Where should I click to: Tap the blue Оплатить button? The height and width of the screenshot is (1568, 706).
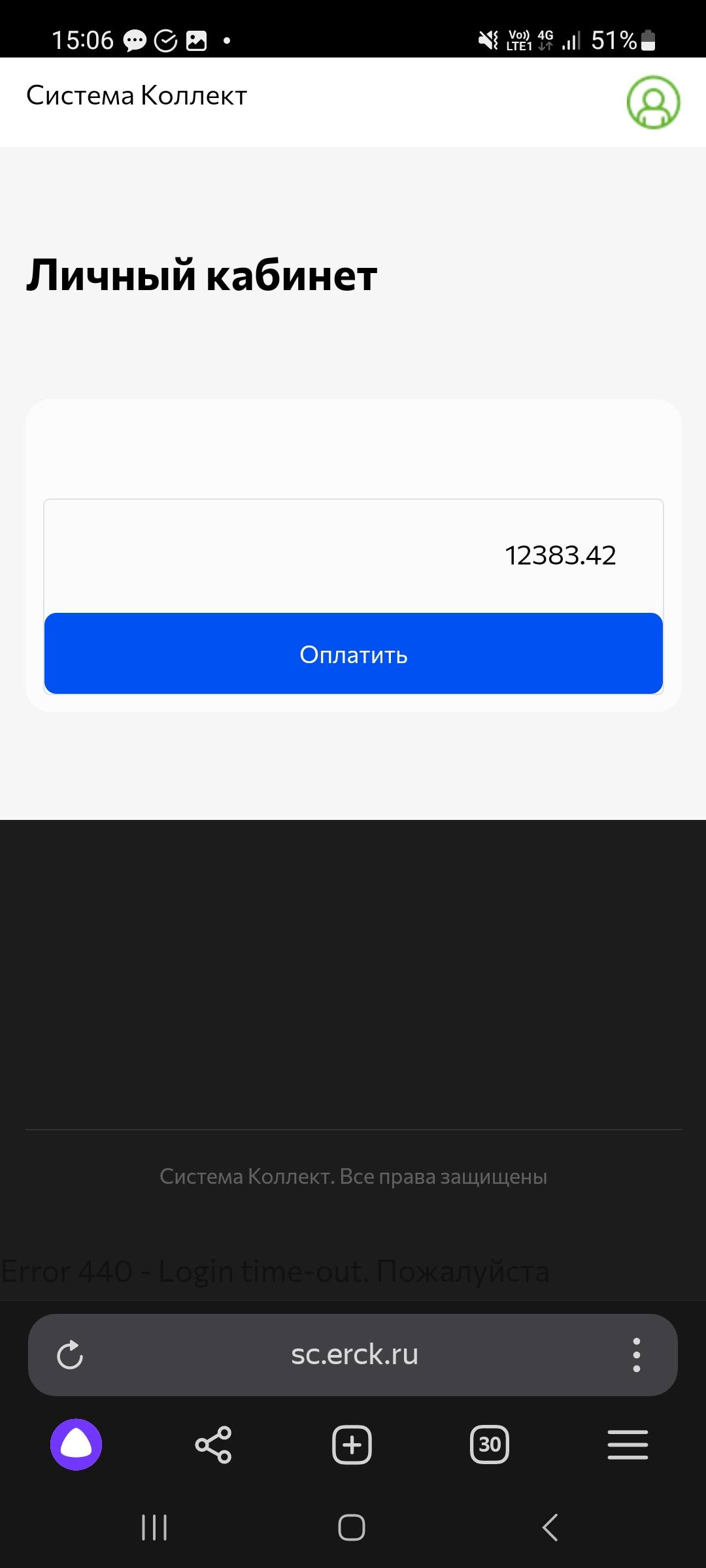354,654
